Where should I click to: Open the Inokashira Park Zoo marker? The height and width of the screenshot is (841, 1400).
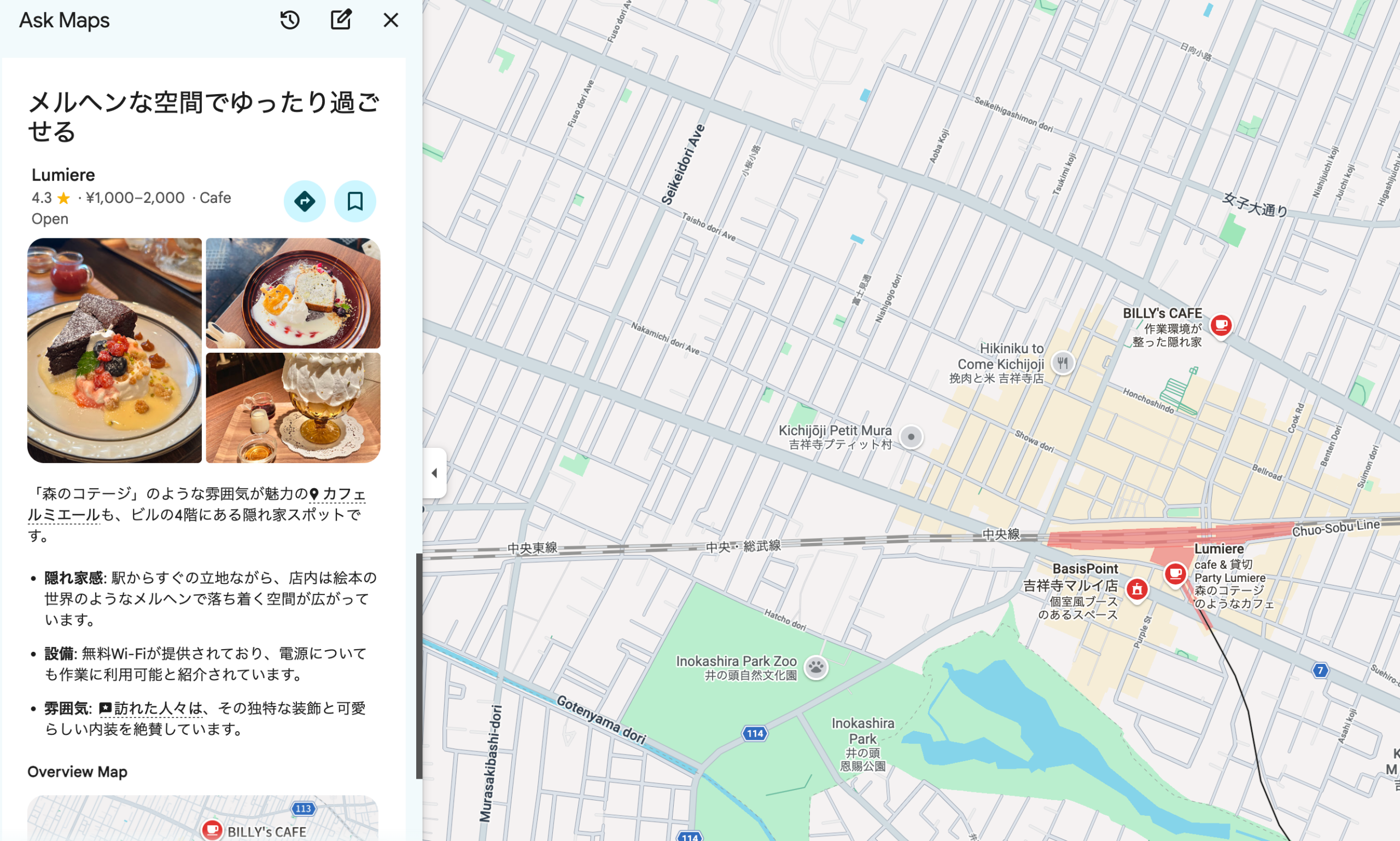[x=815, y=667]
